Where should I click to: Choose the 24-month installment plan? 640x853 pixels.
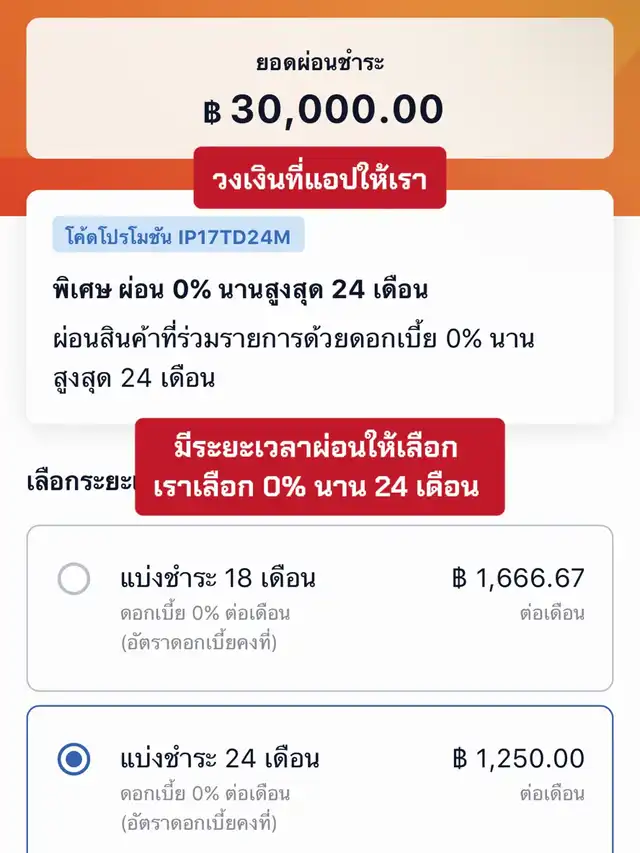coord(74,759)
